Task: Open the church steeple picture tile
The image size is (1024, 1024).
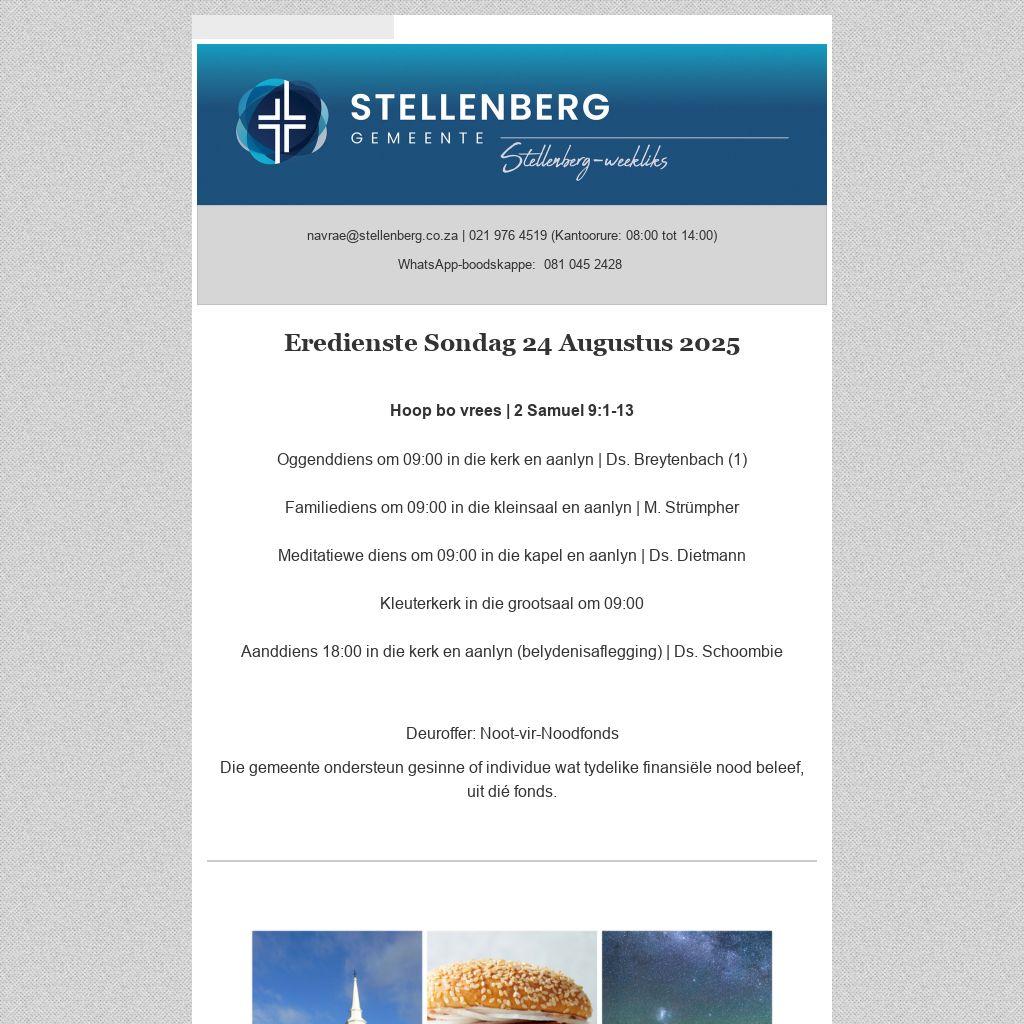Action: coord(337,977)
